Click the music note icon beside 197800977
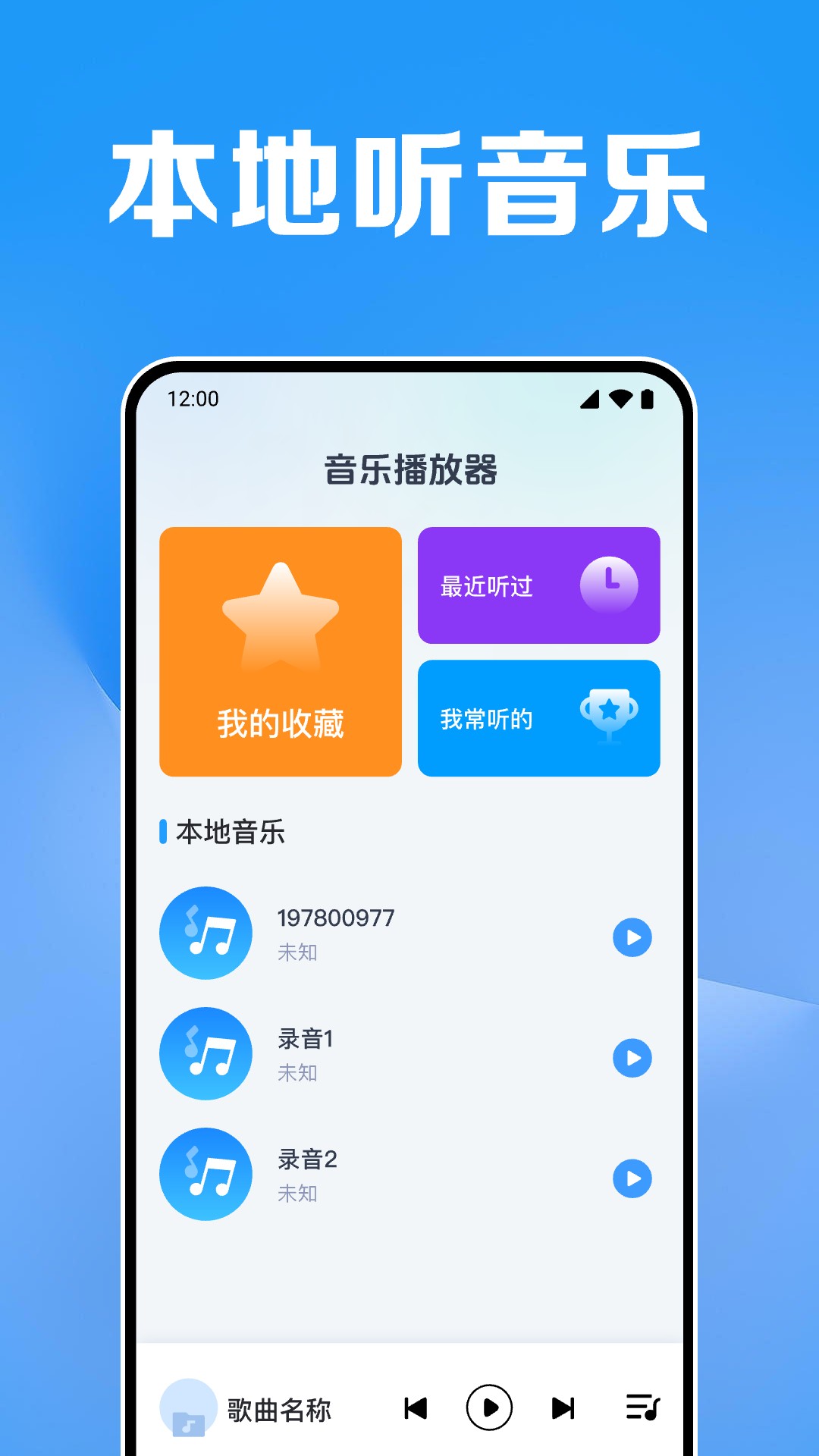This screenshot has width=819, height=1456. 205,934
